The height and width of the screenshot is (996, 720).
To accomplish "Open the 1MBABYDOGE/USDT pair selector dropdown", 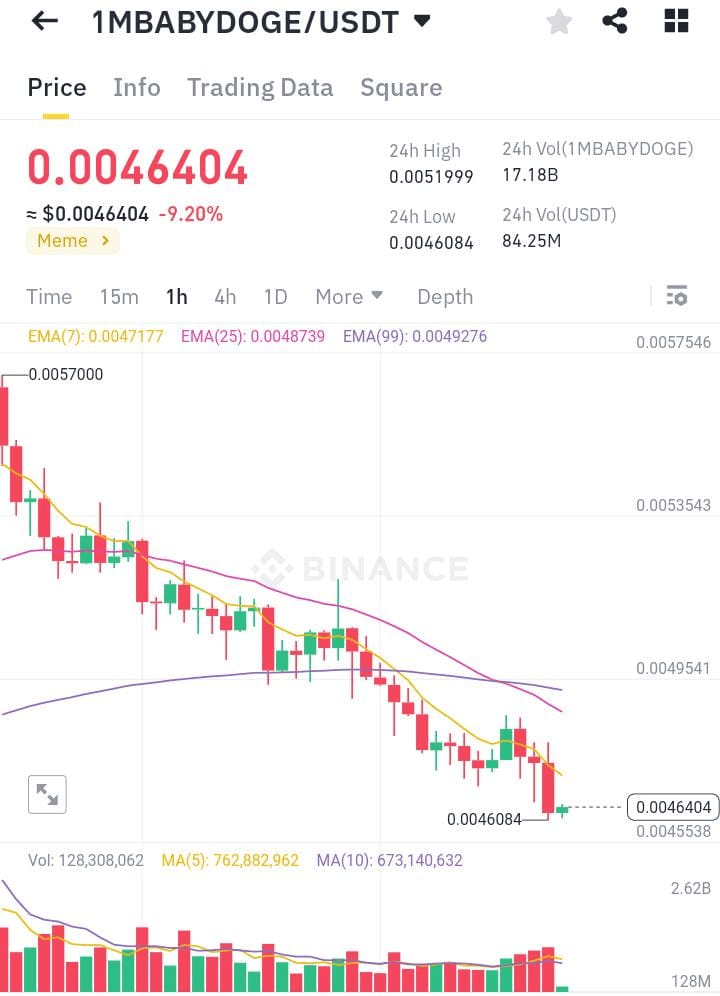I will point(422,21).
